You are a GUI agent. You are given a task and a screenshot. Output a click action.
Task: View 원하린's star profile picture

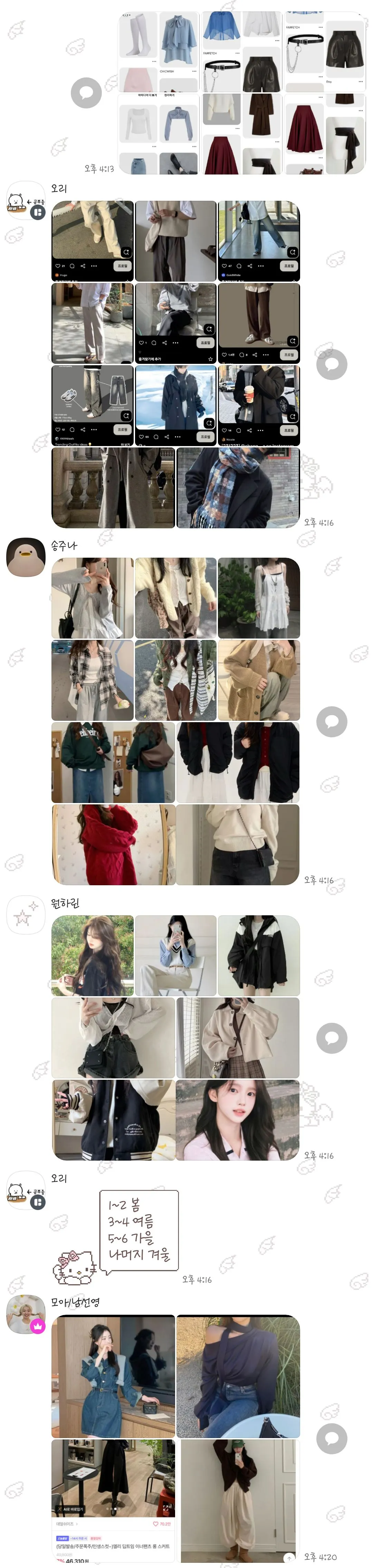pos(26,914)
